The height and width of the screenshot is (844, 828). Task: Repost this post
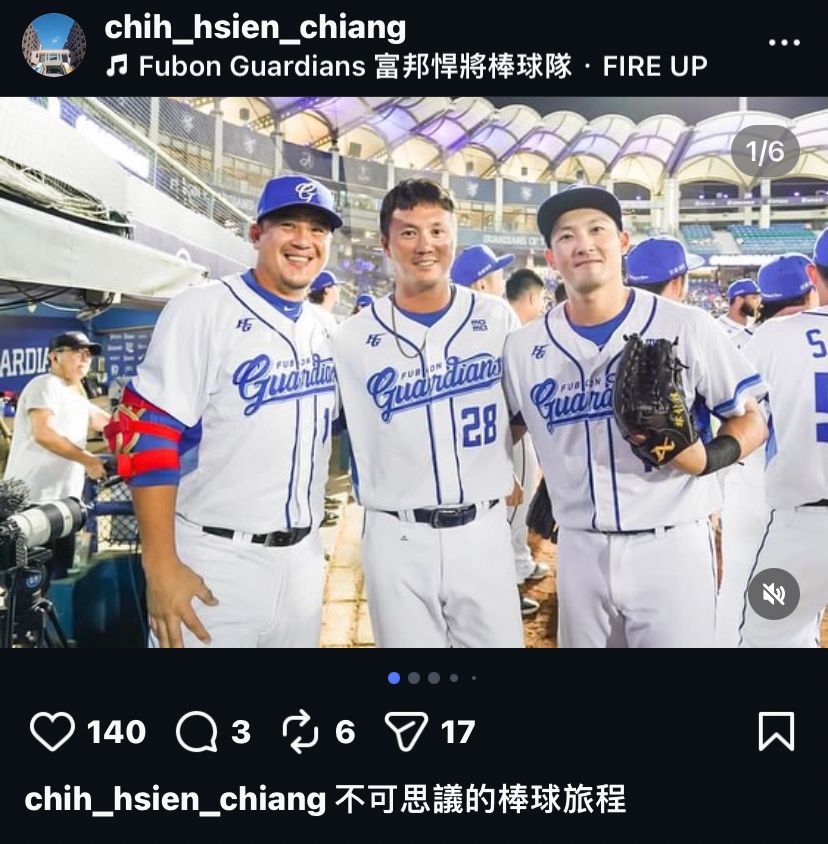(300, 732)
